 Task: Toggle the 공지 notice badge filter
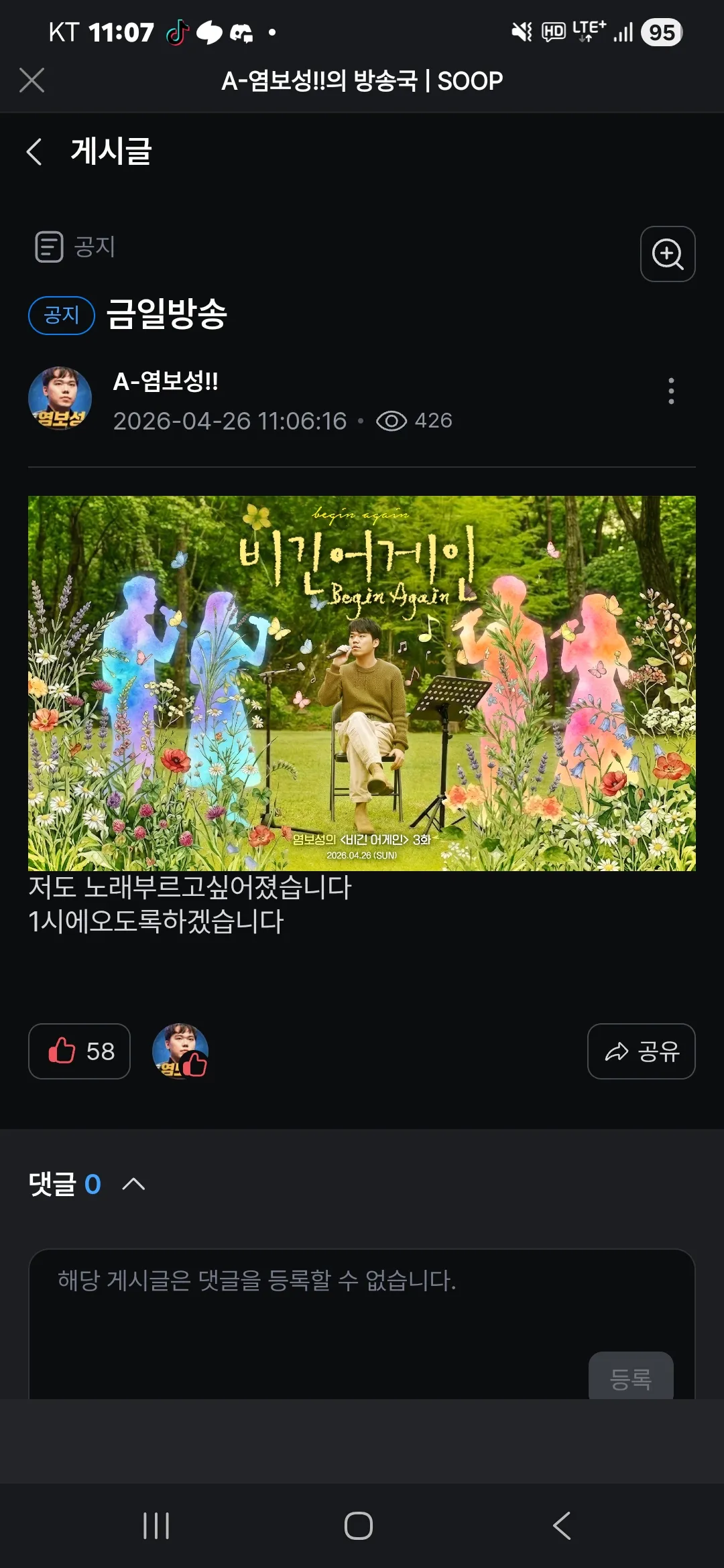click(x=60, y=315)
